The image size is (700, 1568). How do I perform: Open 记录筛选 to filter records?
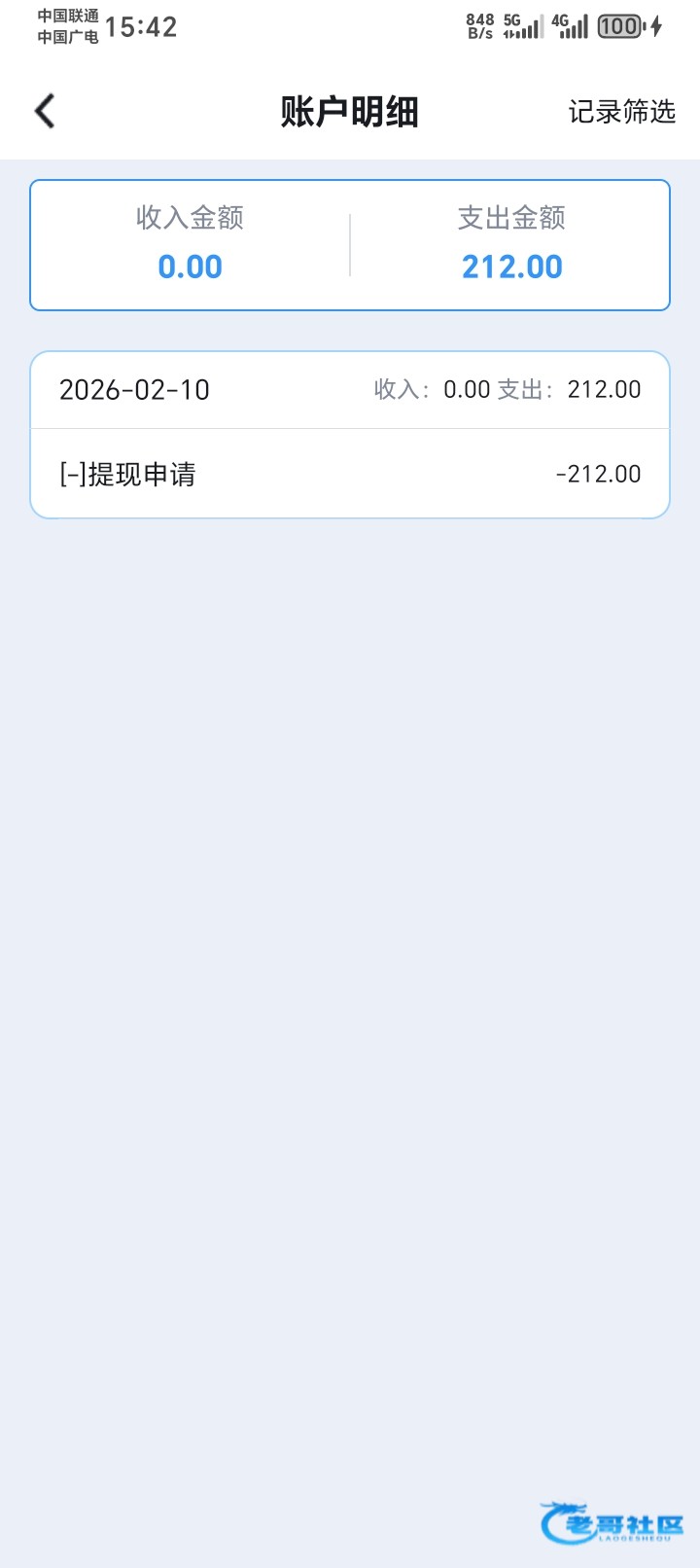[x=621, y=112]
